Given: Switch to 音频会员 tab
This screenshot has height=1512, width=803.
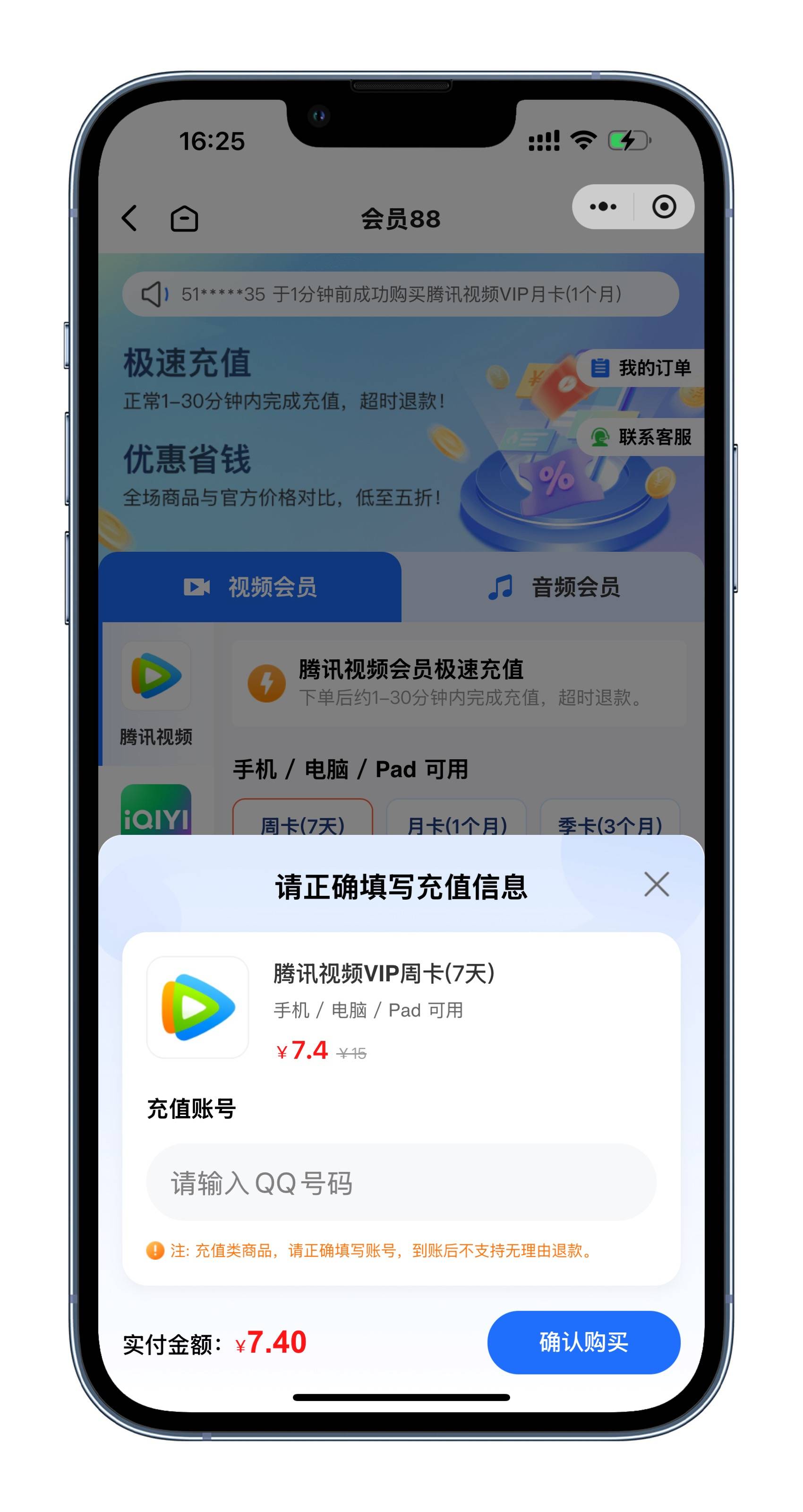Looking at the screenshot, I should (553, 586).
